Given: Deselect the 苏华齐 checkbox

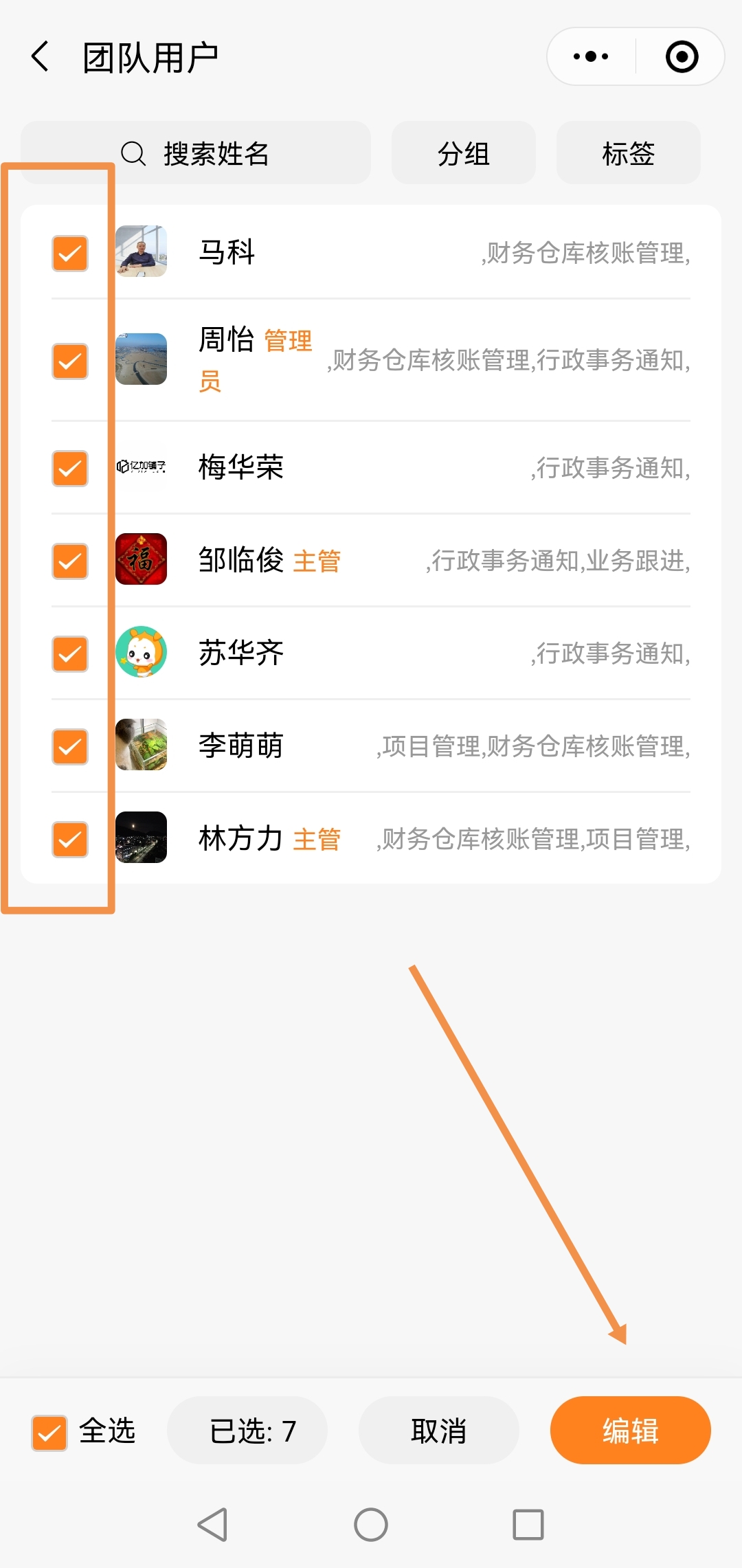Looking at the screenshot, I should [x=70, y=654].
